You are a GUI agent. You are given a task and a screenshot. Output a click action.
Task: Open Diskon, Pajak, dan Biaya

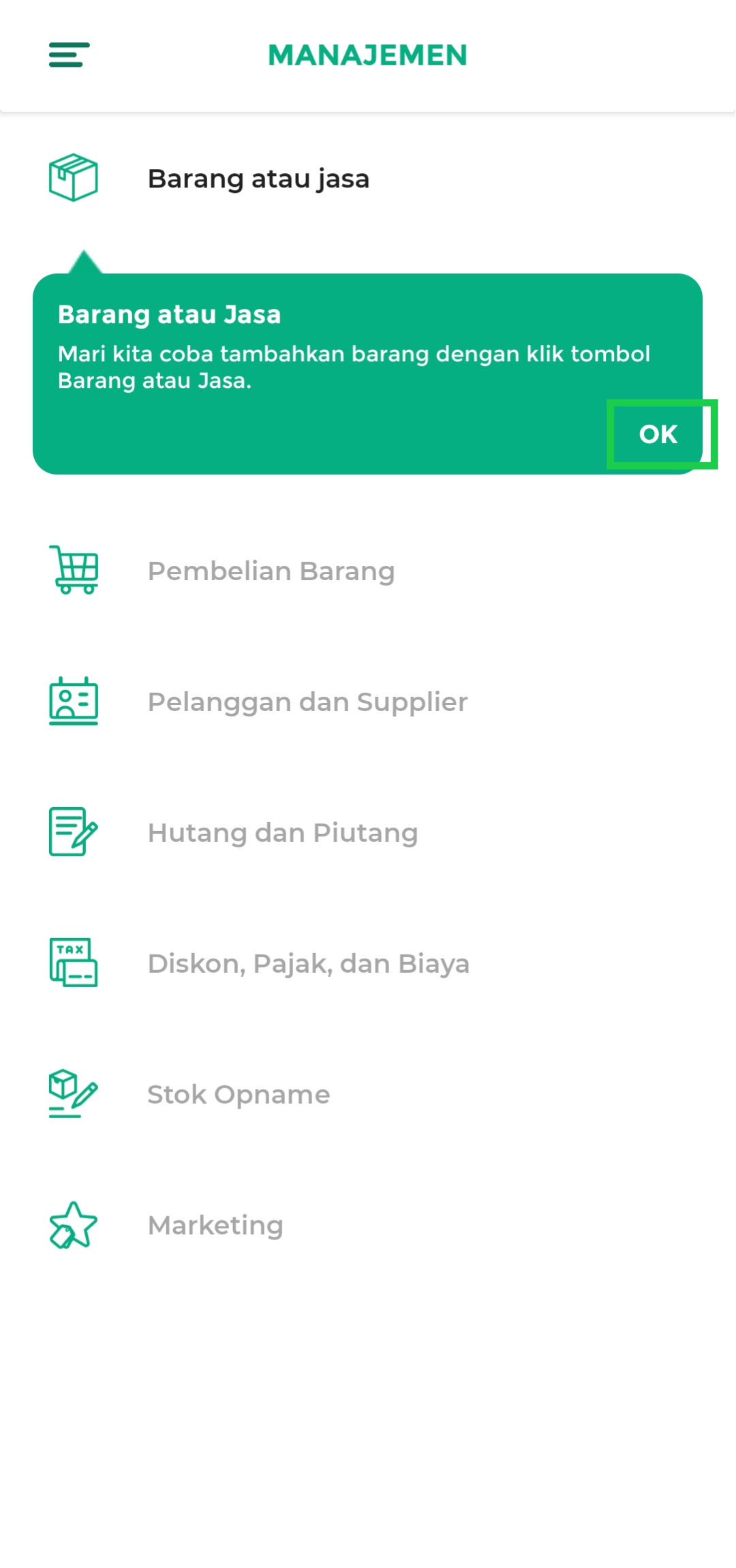(308, 964)
